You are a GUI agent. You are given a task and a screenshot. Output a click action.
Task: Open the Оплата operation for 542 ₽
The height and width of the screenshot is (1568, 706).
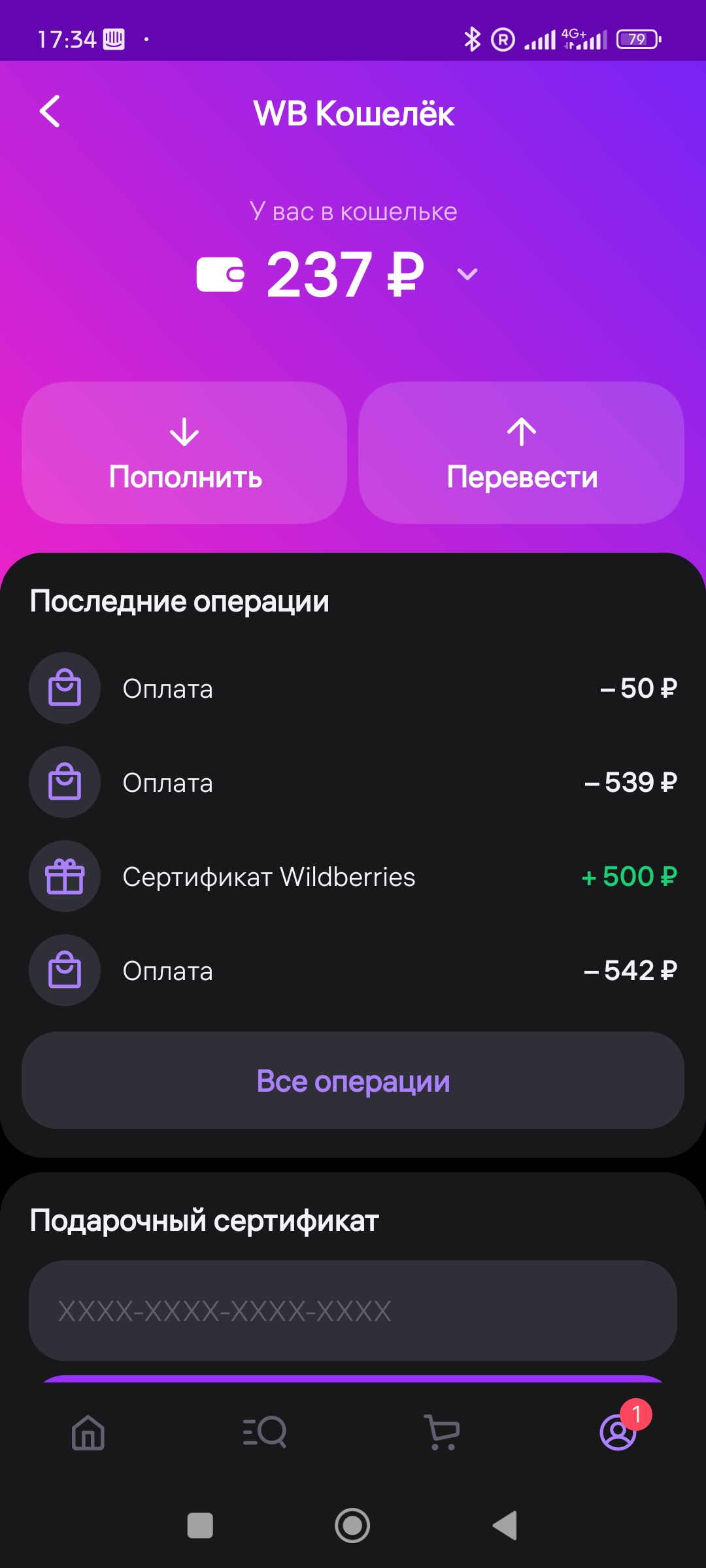click(353, 971)
